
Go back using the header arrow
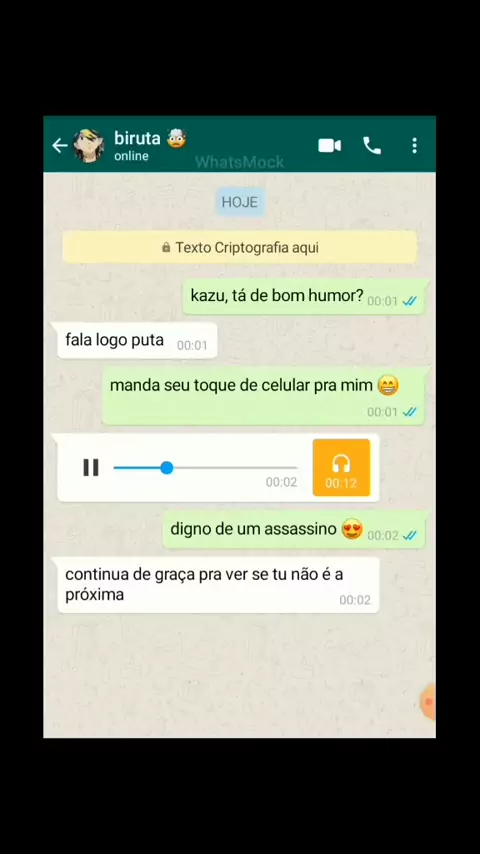coord(59,145)
